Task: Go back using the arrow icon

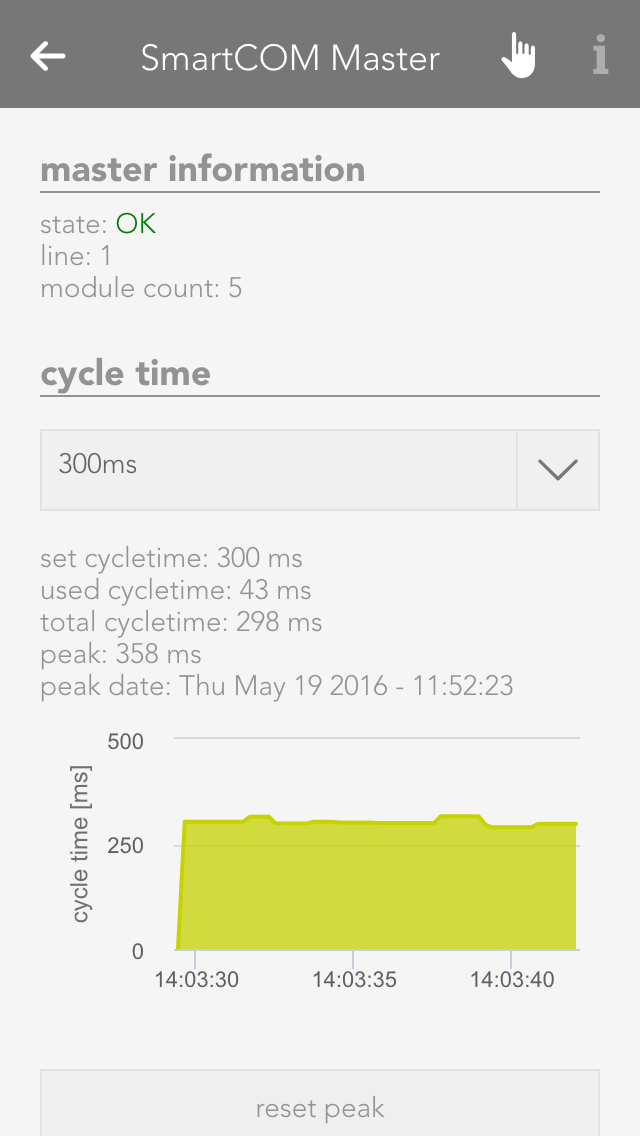Action: pos(48,56)
